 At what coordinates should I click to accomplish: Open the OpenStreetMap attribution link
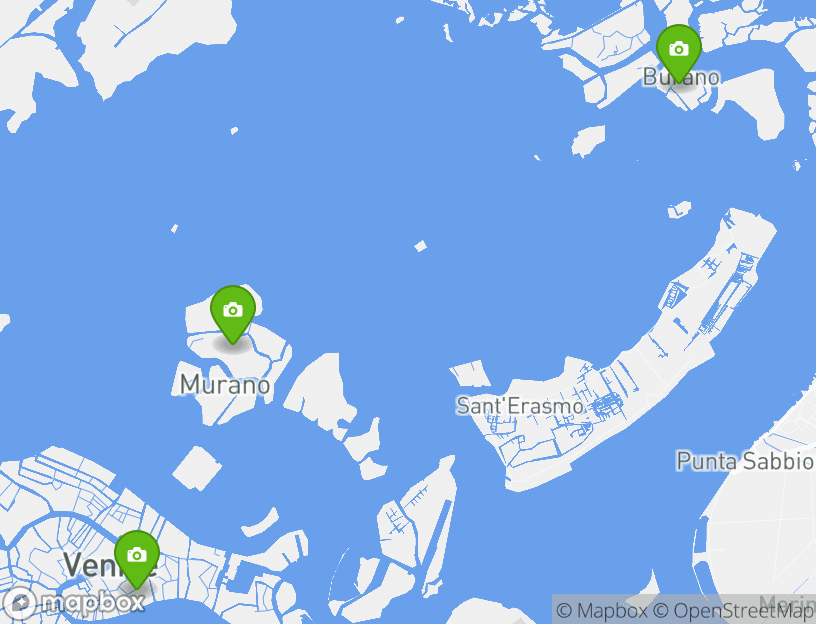(735, 610)
